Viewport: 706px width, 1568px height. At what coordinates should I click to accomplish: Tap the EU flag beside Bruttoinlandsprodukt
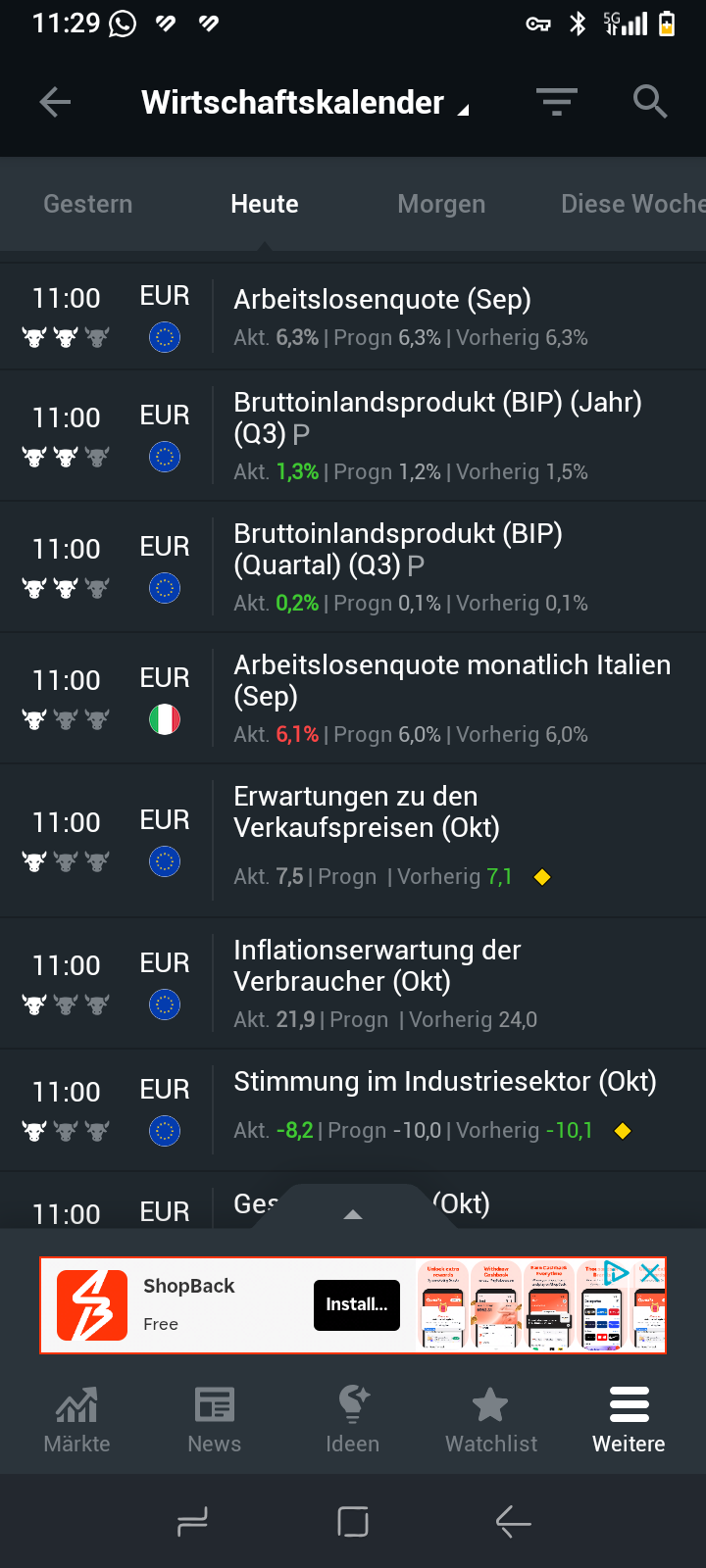(x=164, y=457)
